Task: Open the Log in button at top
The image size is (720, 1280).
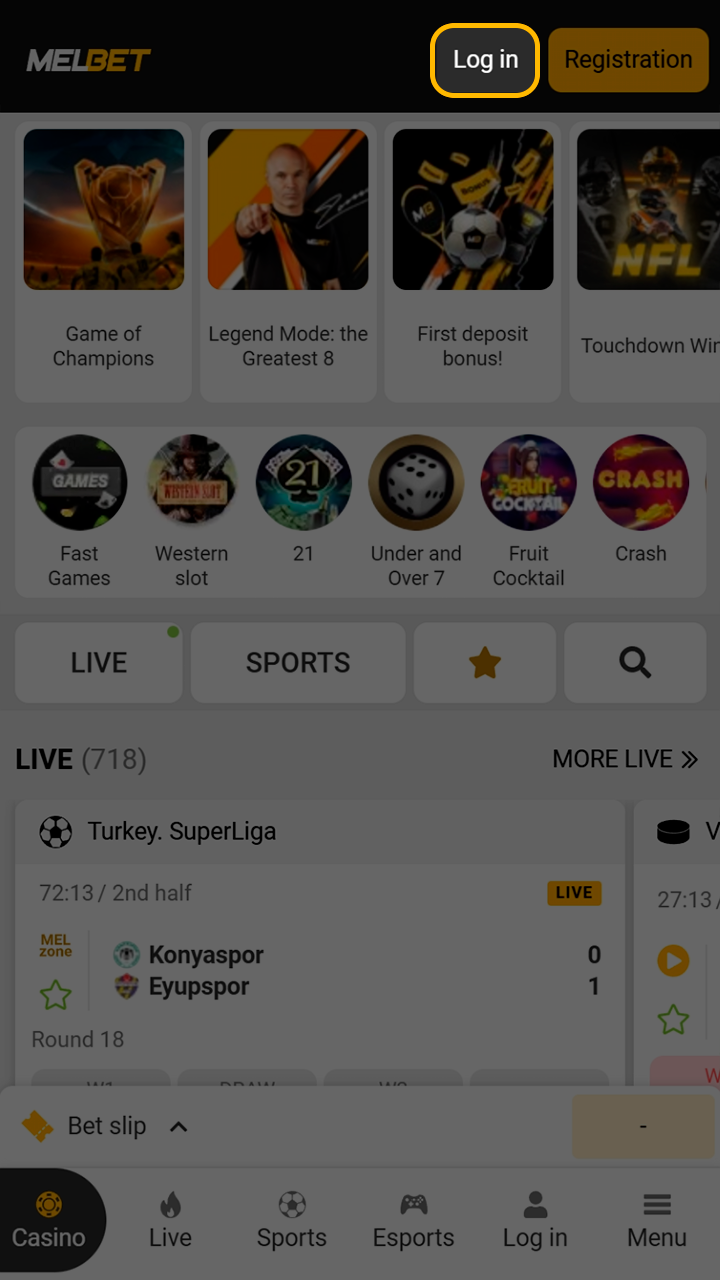Action: [x=484, y=60]
